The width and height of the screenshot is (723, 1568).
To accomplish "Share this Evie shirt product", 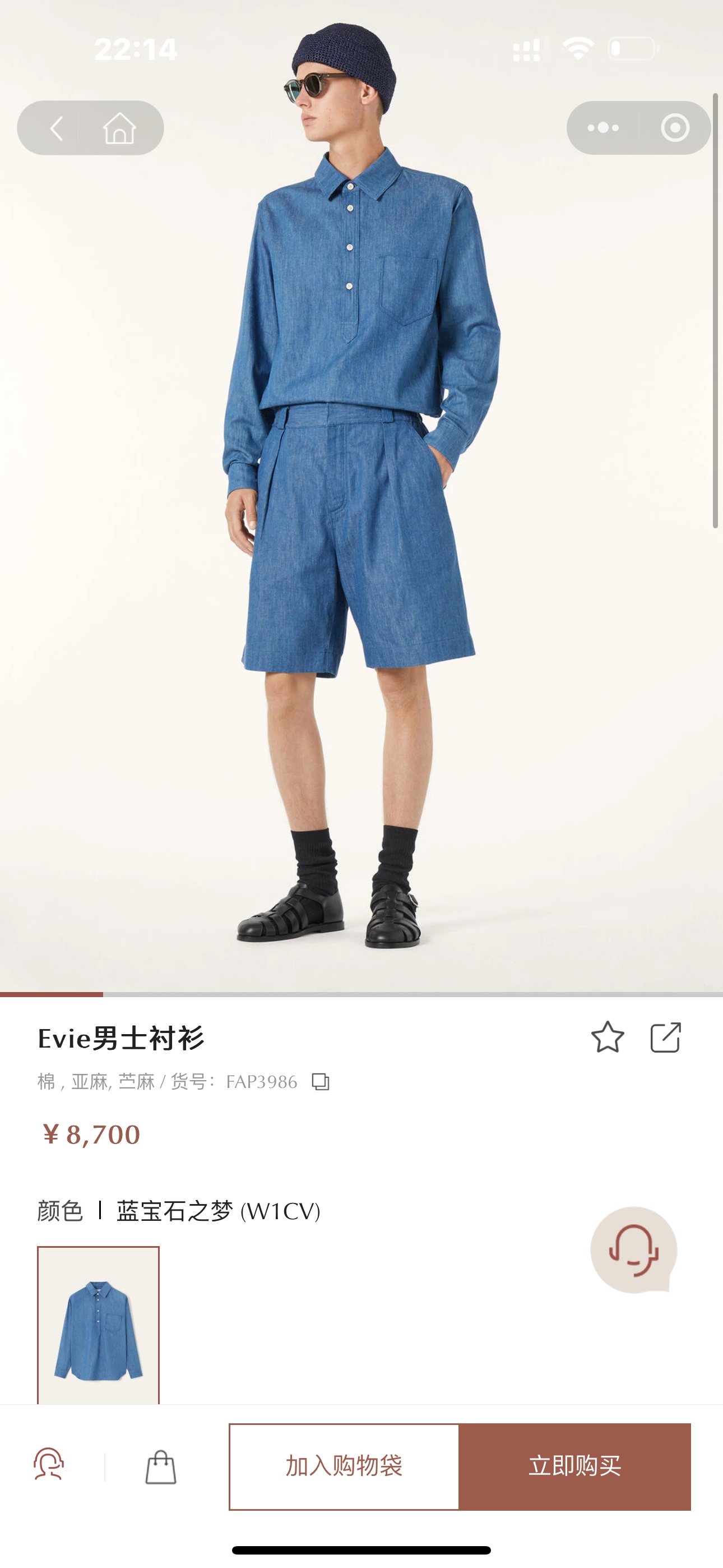I will pos(665,1037).
